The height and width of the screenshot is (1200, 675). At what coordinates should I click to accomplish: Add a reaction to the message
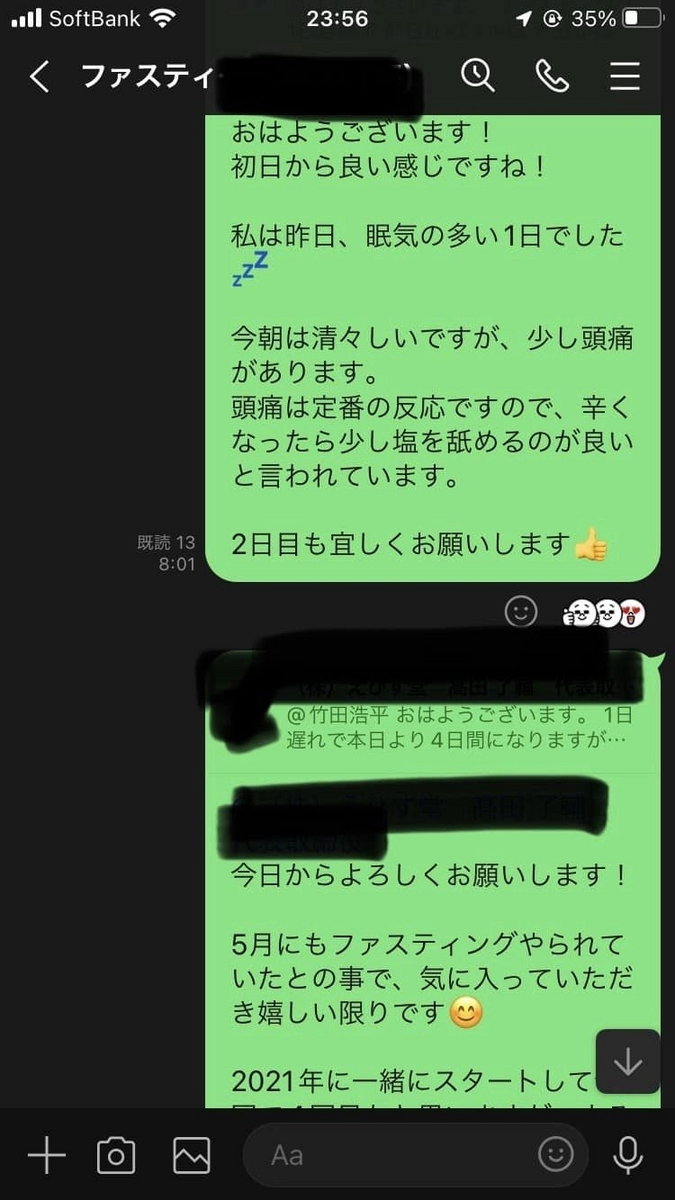(521, 611)
